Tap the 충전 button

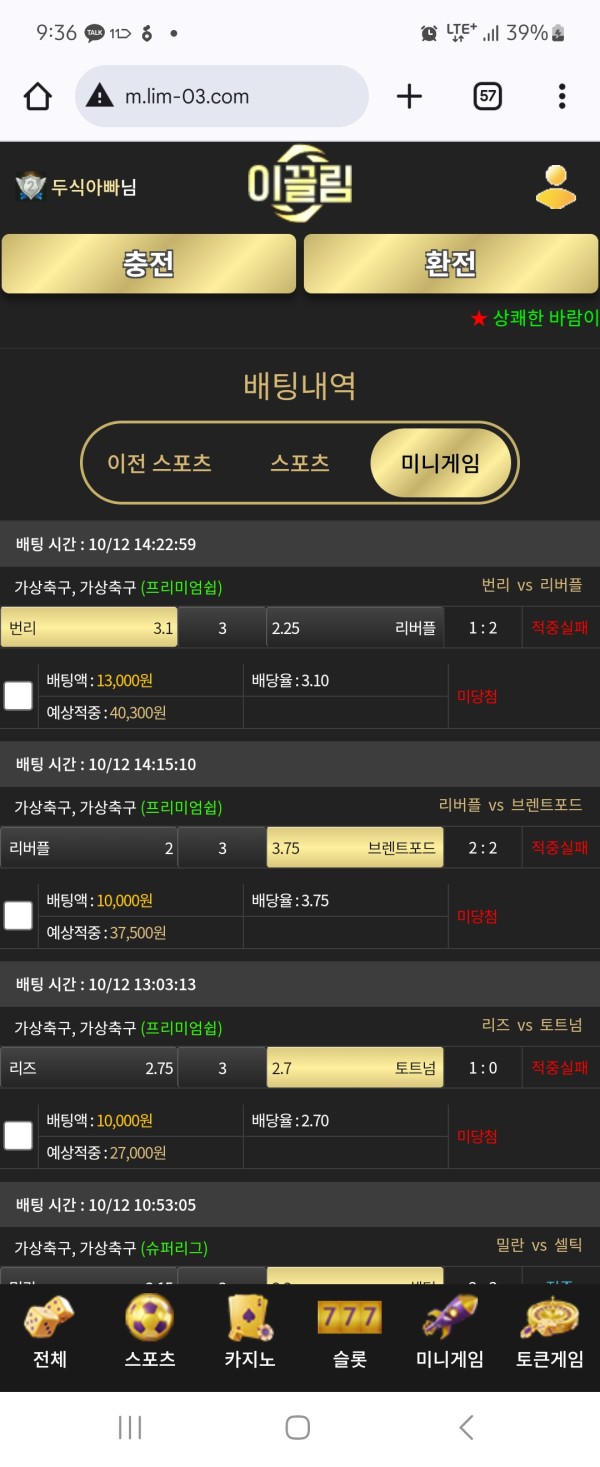coord(149,264)
